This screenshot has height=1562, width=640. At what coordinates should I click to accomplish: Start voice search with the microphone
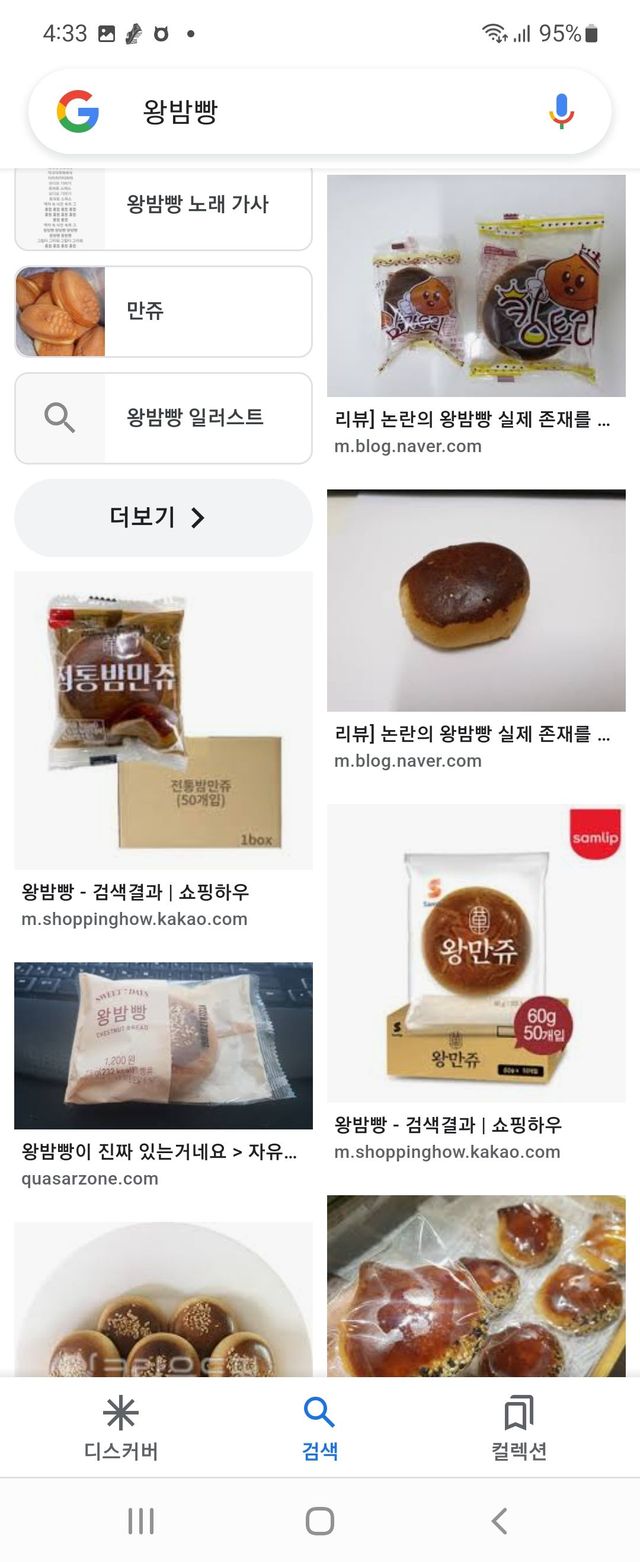[562, 111]
